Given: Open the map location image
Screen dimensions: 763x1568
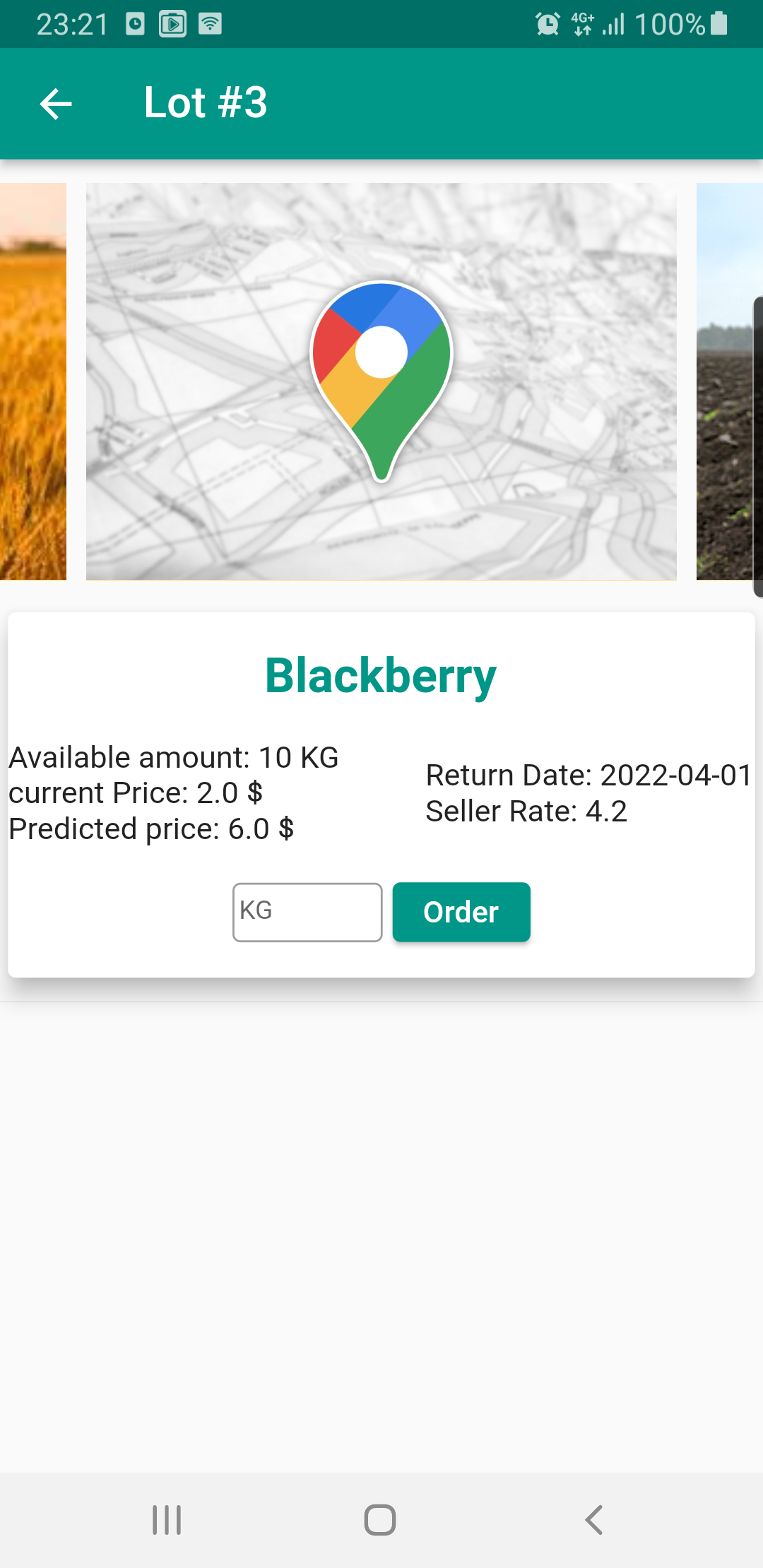Looking at the screenshot, I should 381,381.
